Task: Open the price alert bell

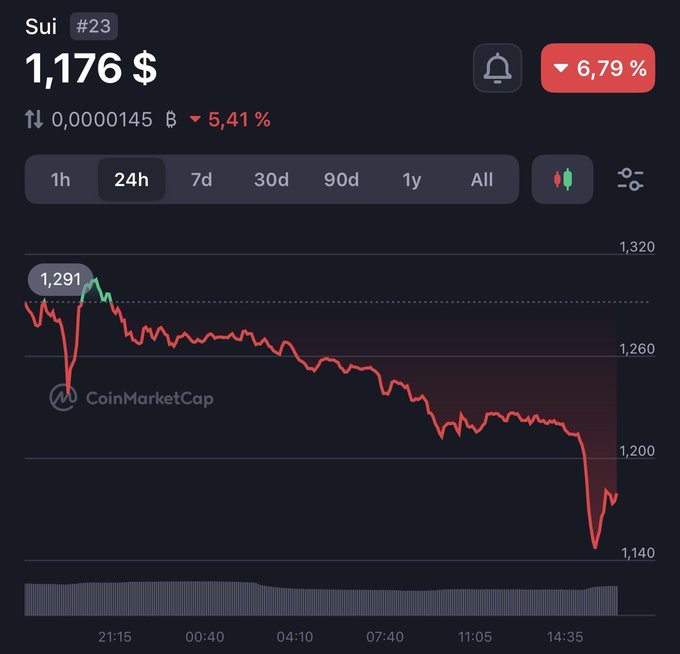Action: coord(497,68)
